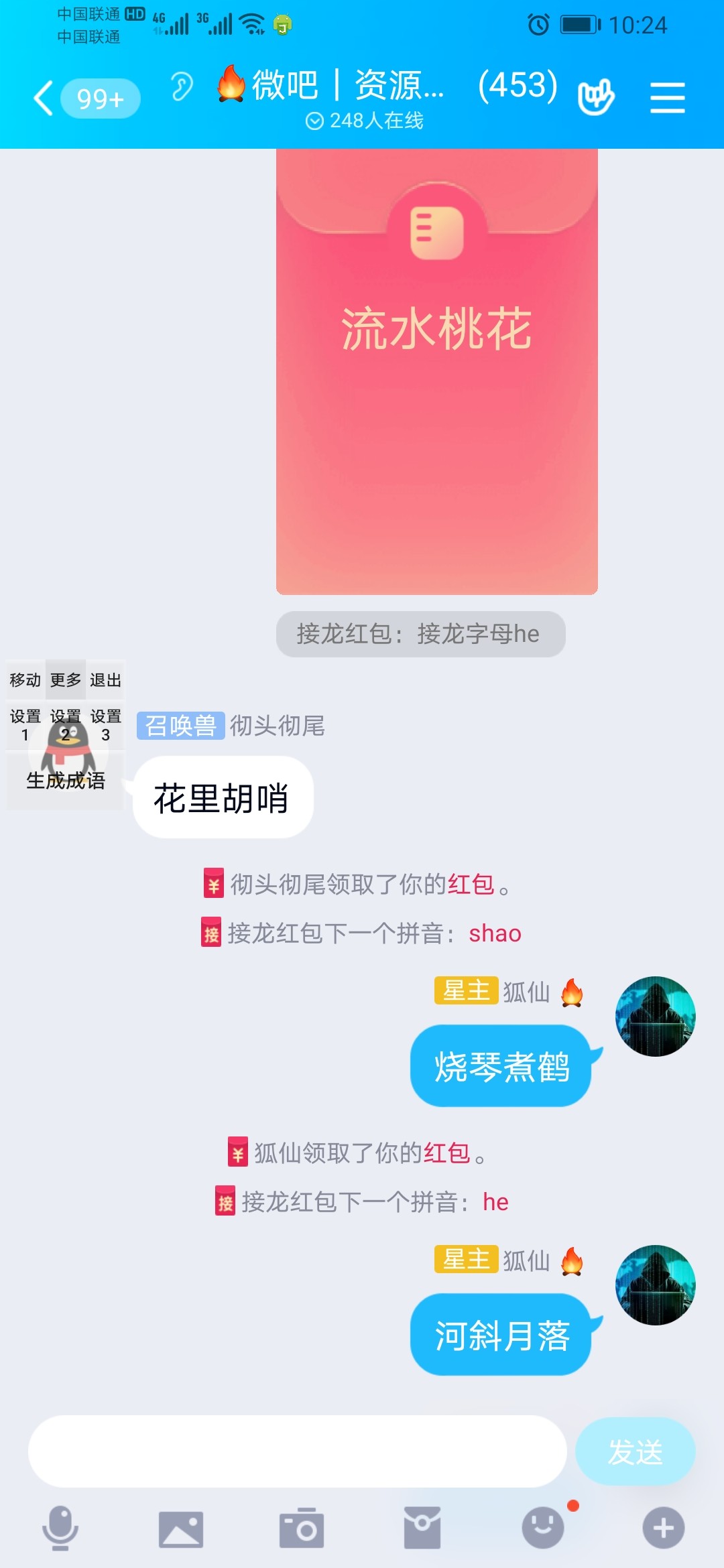Open the group interaction hand icon
The image size is (724, 1568).
point(595,97)
